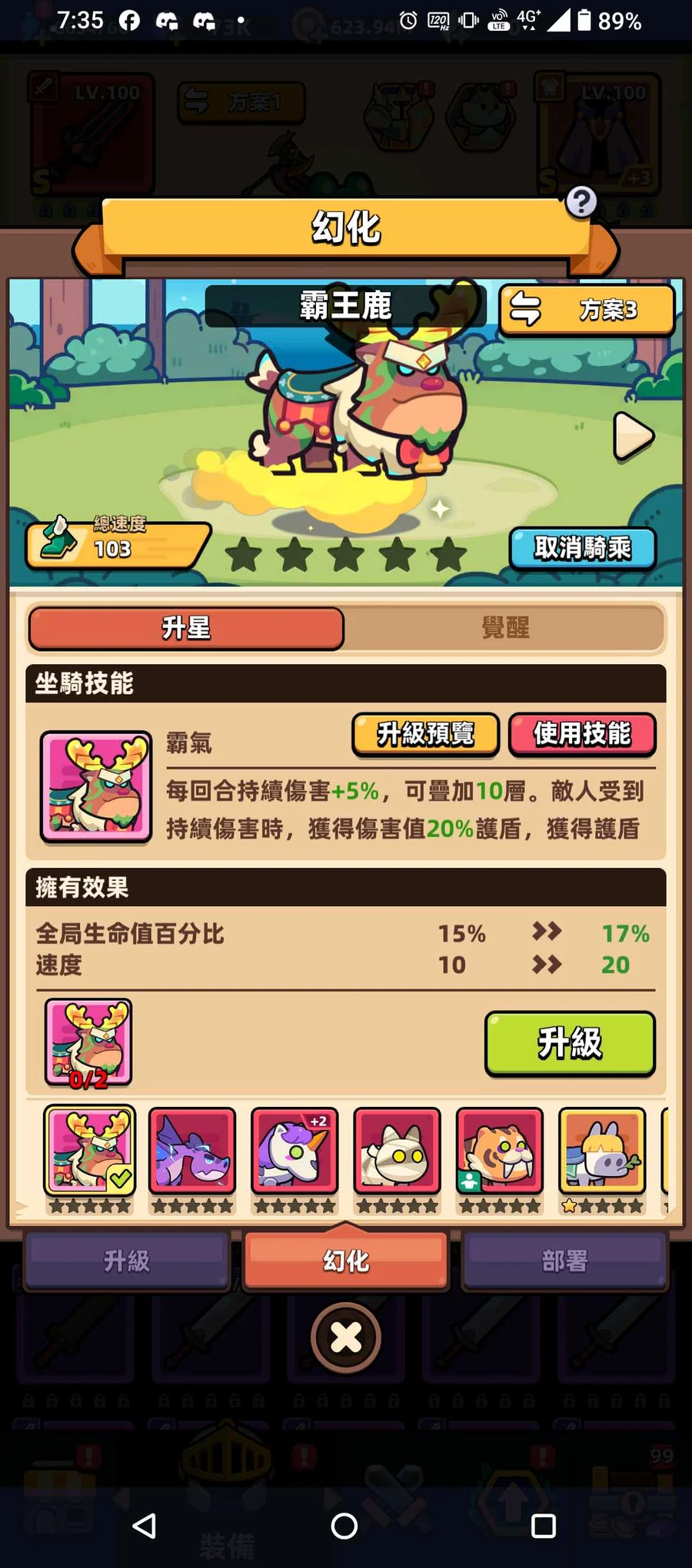The height and width of the screenshot is (1568, 692).
Task: Open the question mark help icon
Action: pyautogui.click(x=581, y=202)
